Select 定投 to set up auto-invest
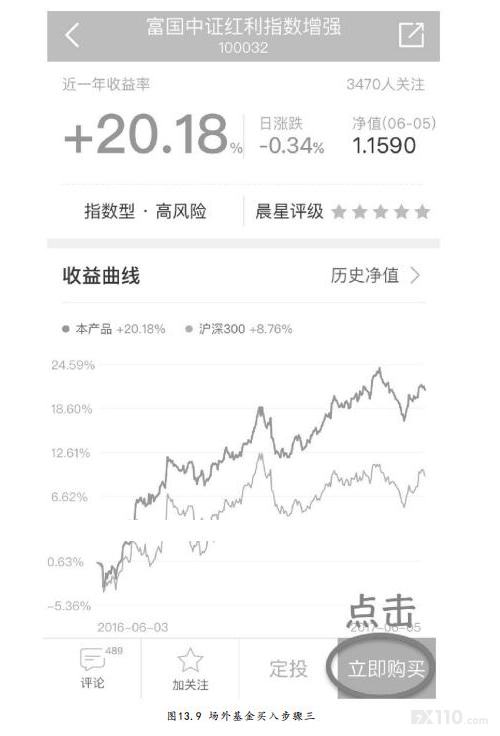The image size is (500, 736). tap(288, 668)
